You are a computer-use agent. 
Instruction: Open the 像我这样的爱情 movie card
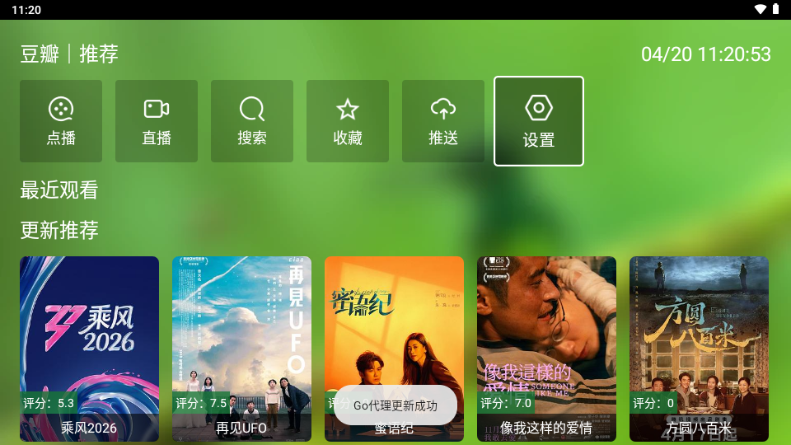(x=546, y=340)
